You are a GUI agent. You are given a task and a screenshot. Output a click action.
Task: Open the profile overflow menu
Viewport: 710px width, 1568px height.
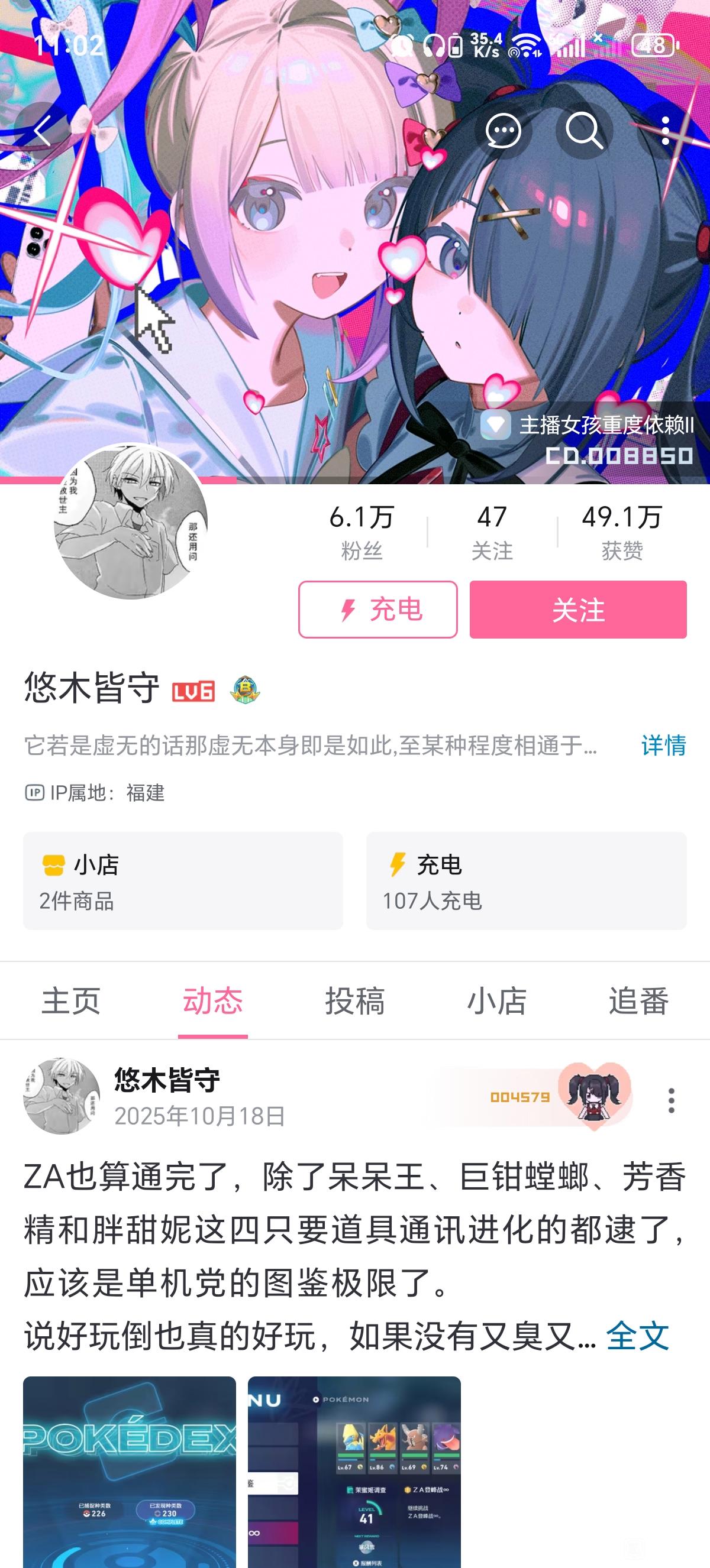click(x=666, y=131)
